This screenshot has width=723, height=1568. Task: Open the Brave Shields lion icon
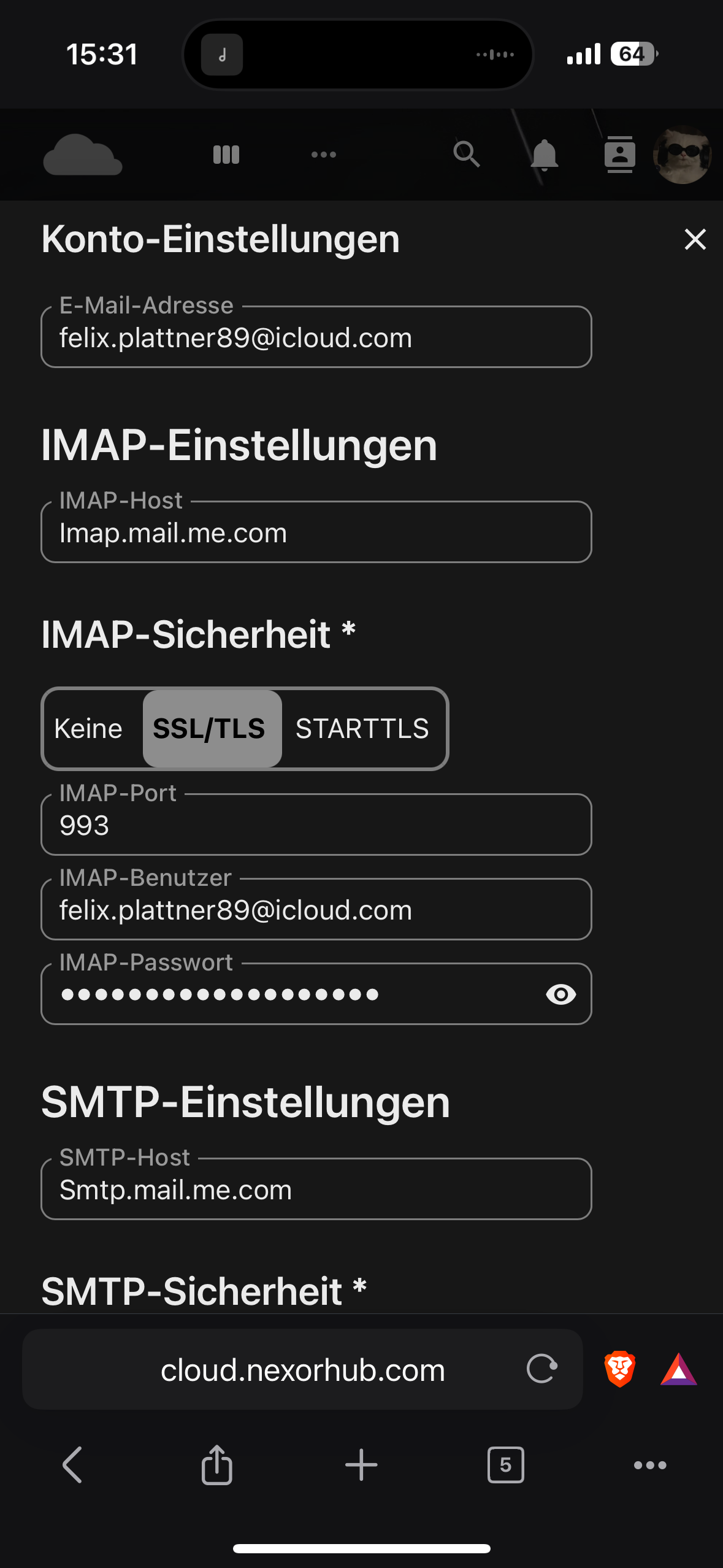coord(619,1369)
